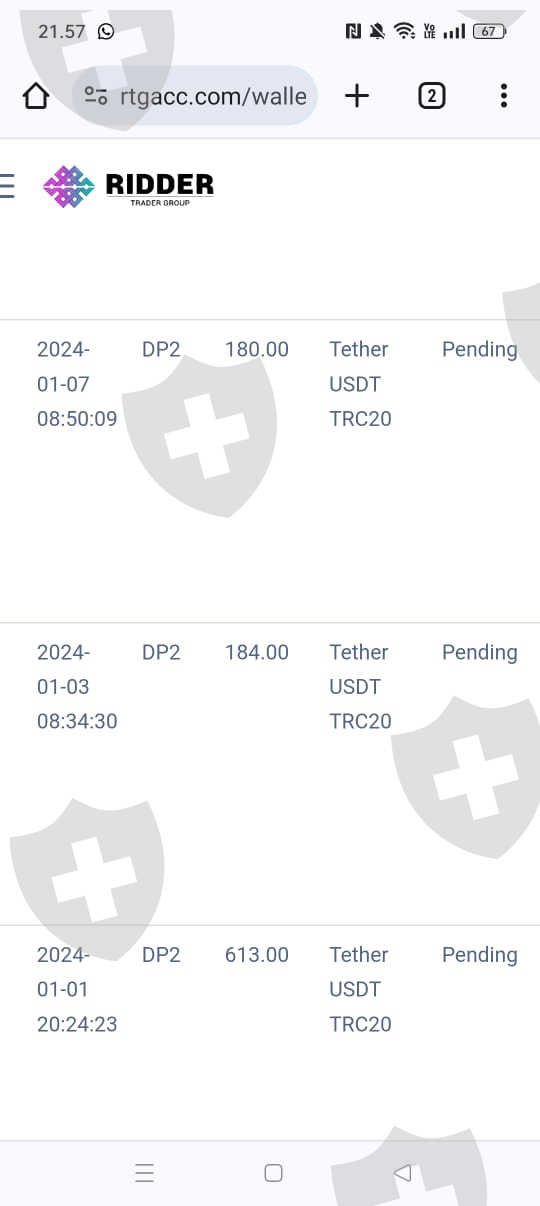The height and width of the screenshot is (1206, 540).
Task: Open the browser overflow menu
Action: click(503, 96)
